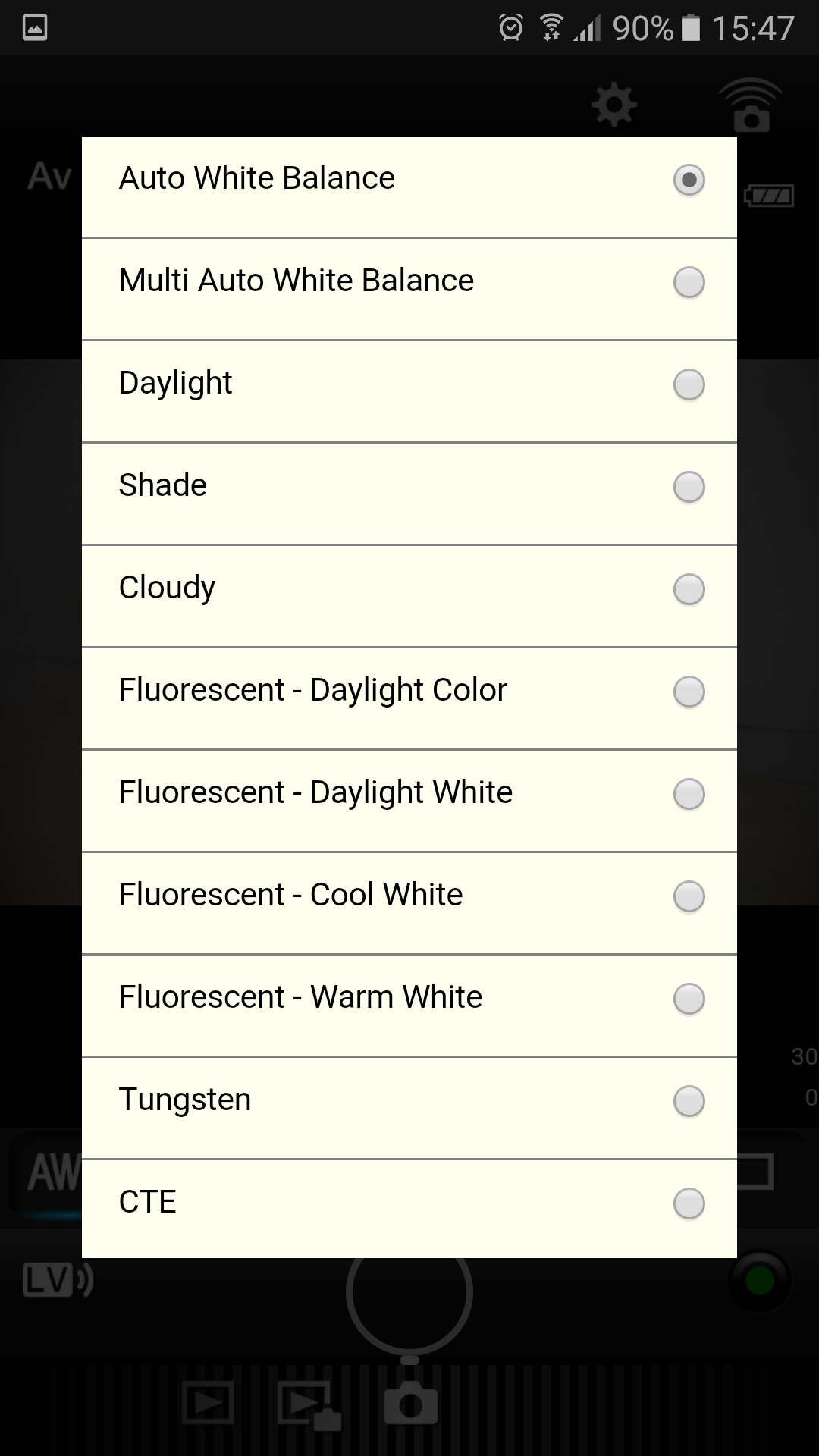This screenshot has width=819, height=1456.
Task: Choose the CTE white balance
Action: click(409, 1209)
